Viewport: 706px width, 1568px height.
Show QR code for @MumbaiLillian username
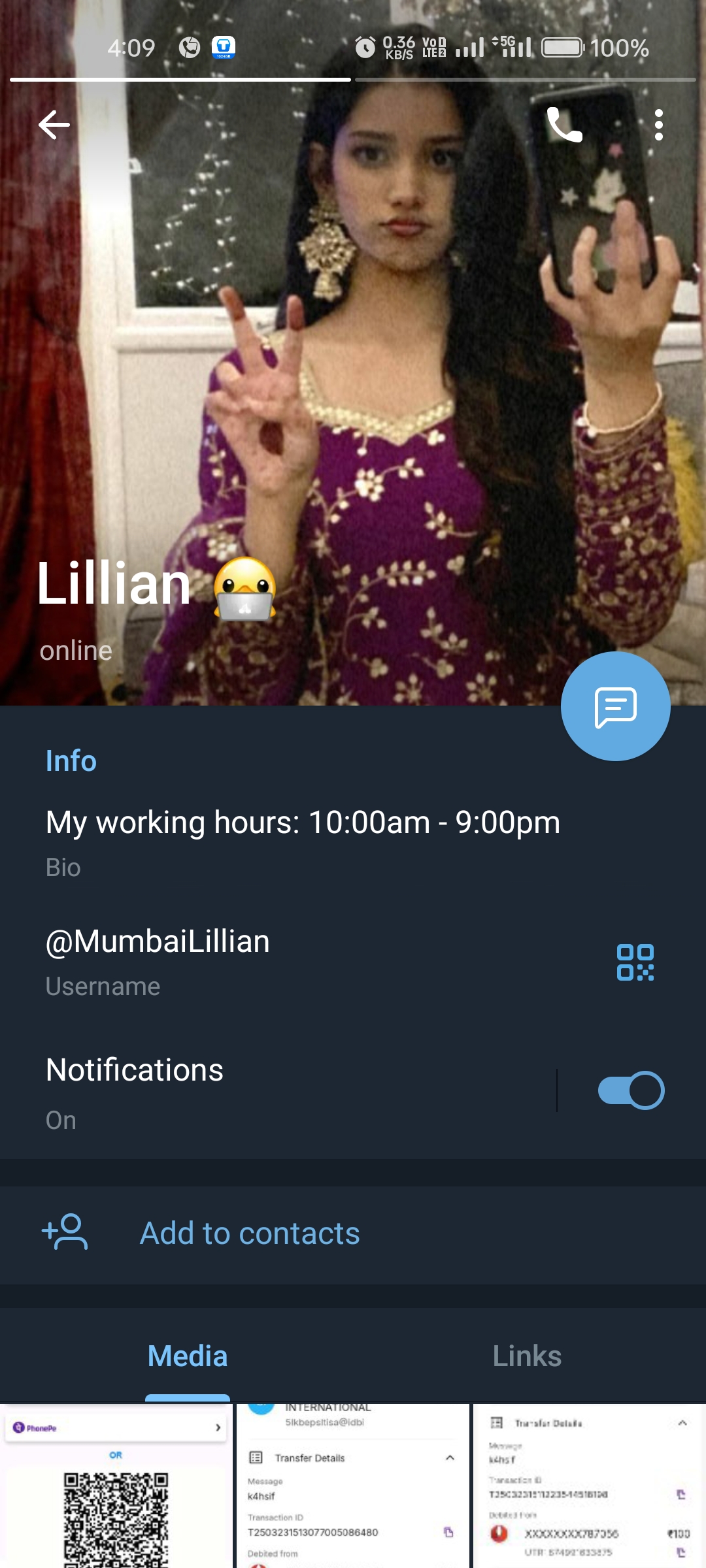click(635, 962)
